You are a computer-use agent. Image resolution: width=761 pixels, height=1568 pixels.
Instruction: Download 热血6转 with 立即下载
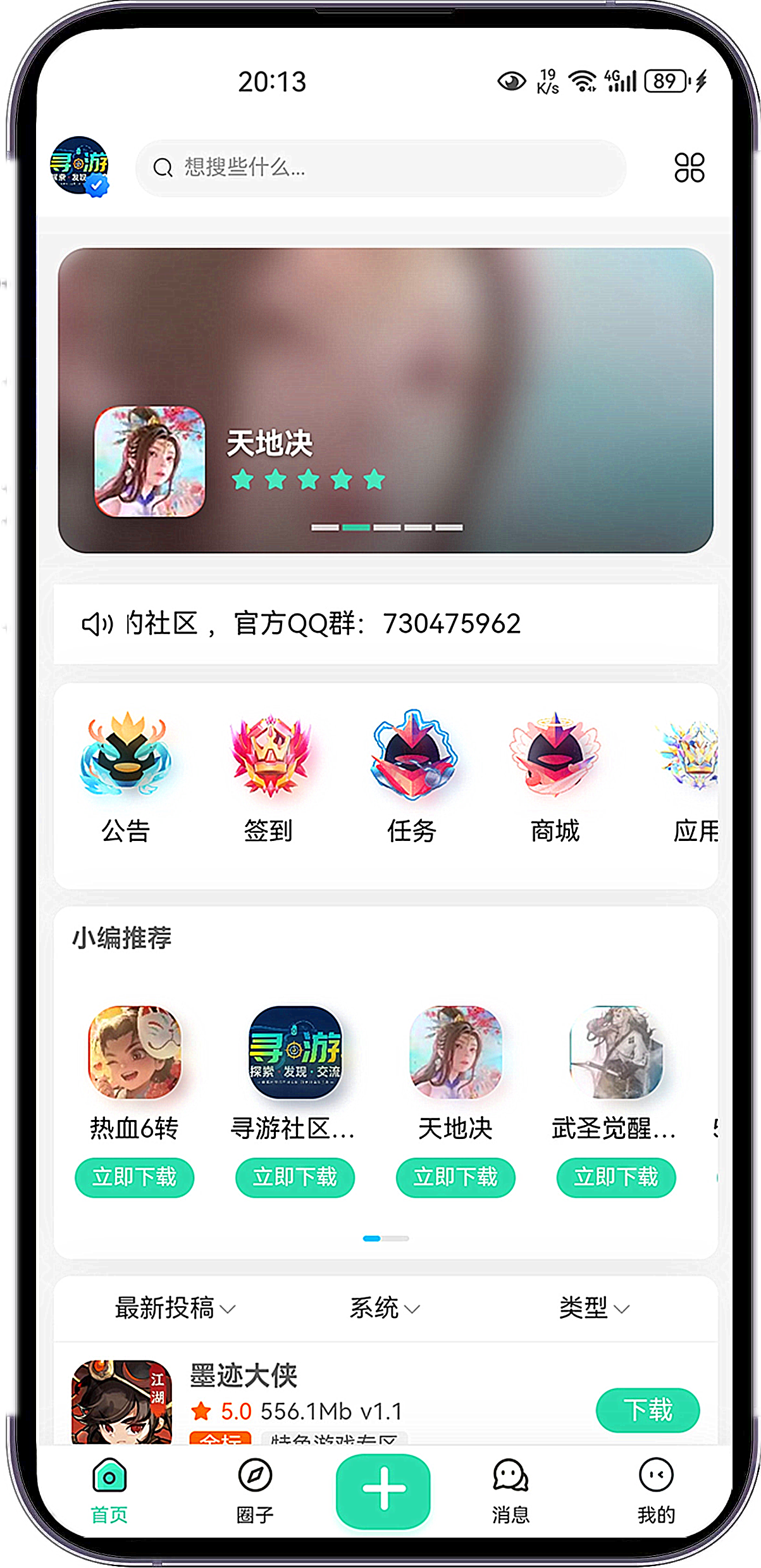coord(134,1178)
